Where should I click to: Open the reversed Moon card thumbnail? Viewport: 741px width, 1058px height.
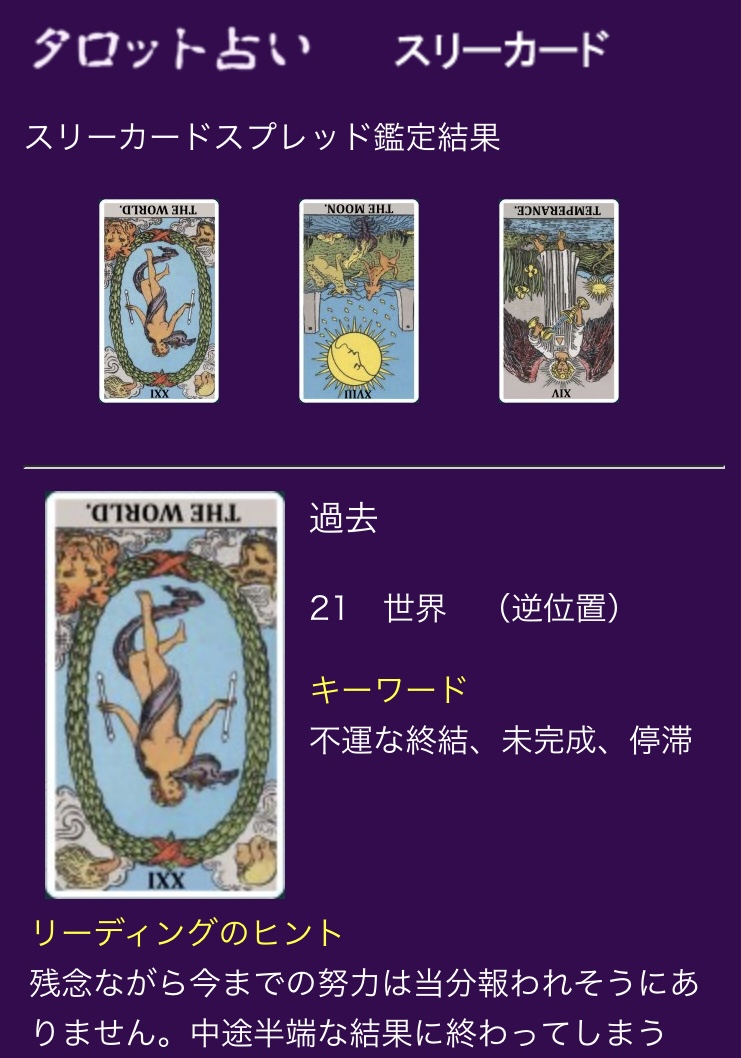coord(359,301)
